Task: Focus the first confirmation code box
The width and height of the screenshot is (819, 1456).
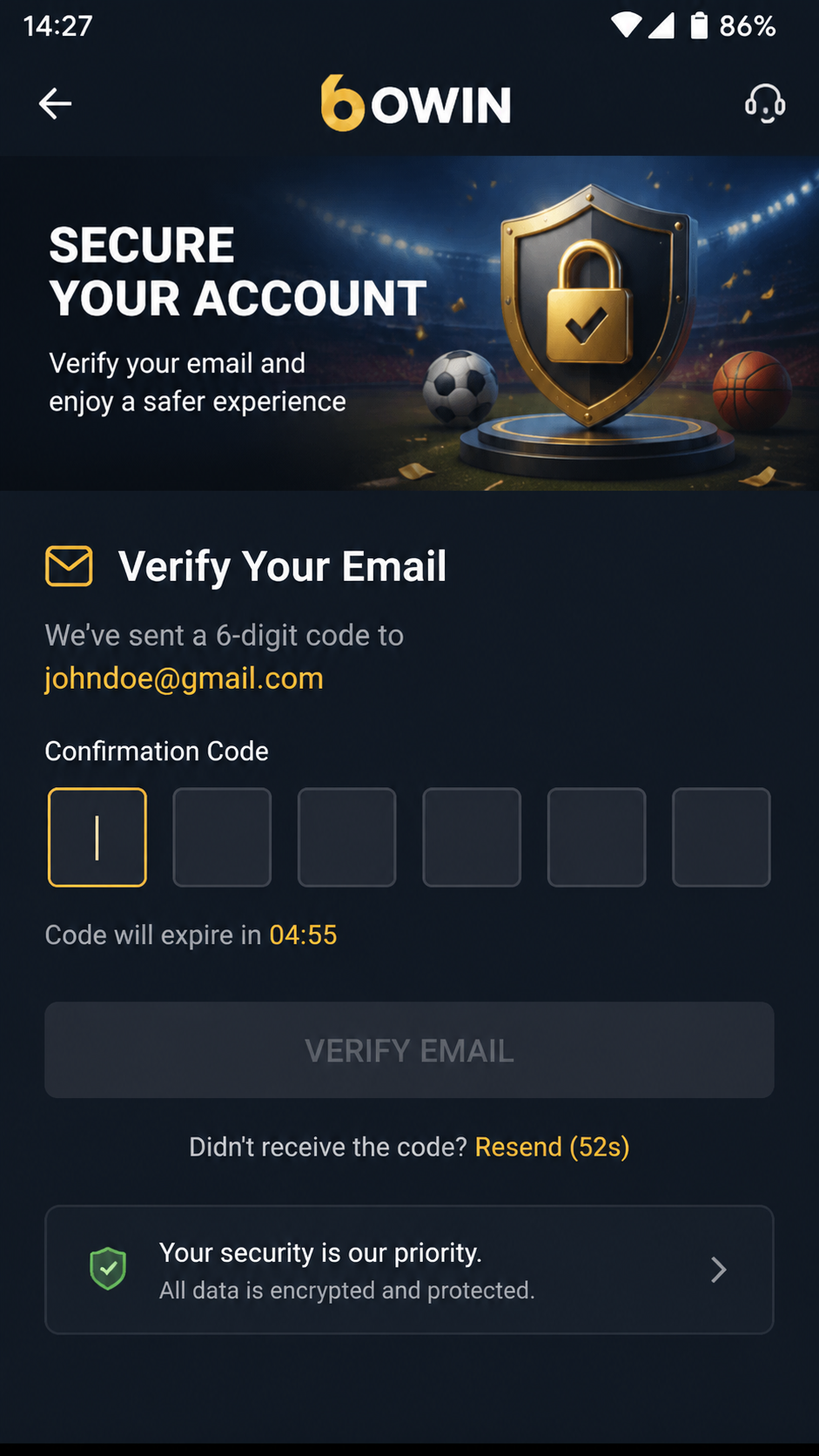Action: pyautogui.click(x=97, y=838)
